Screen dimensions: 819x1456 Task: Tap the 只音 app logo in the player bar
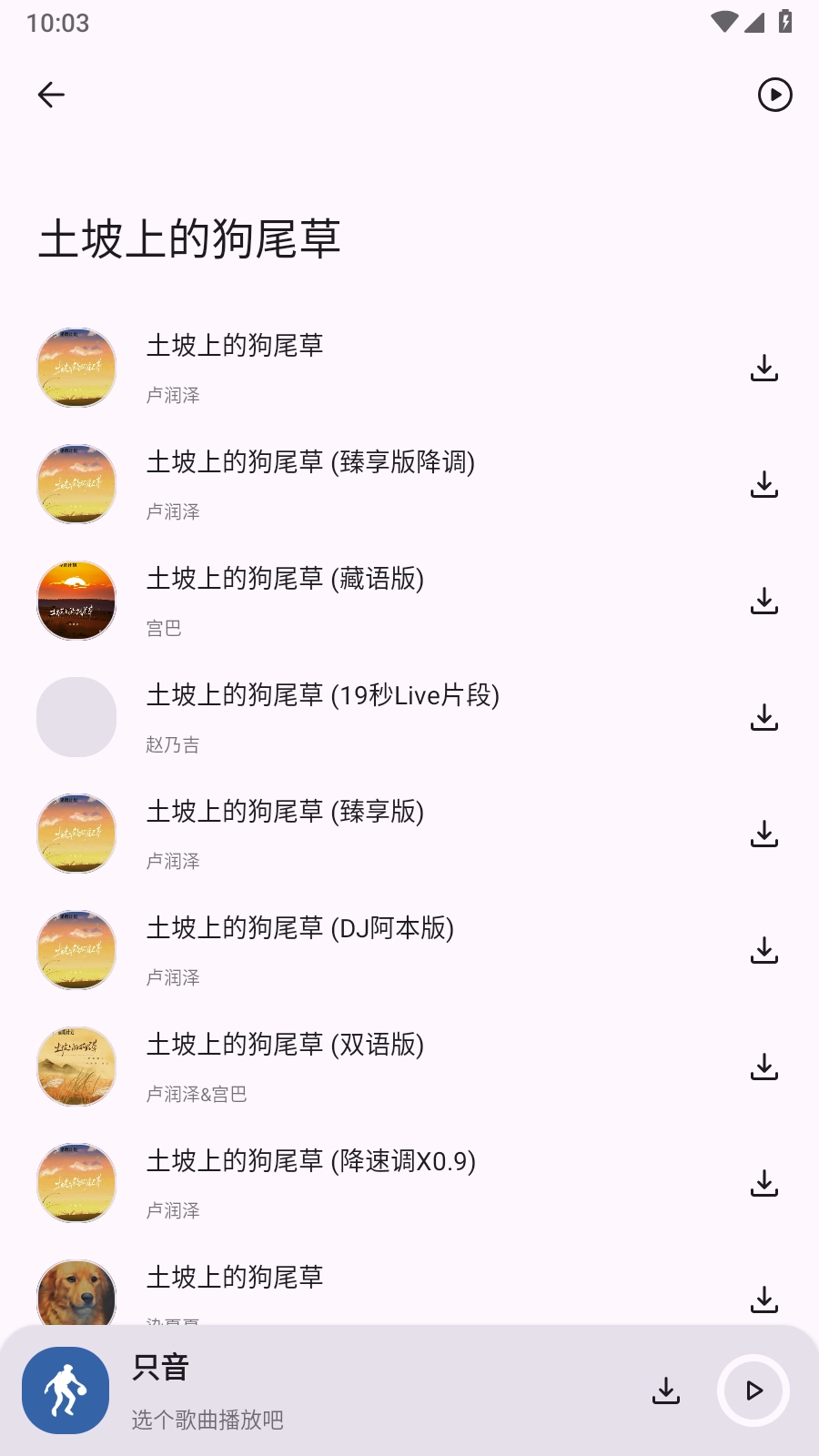pyautogui.click(x=65, y=1390)
